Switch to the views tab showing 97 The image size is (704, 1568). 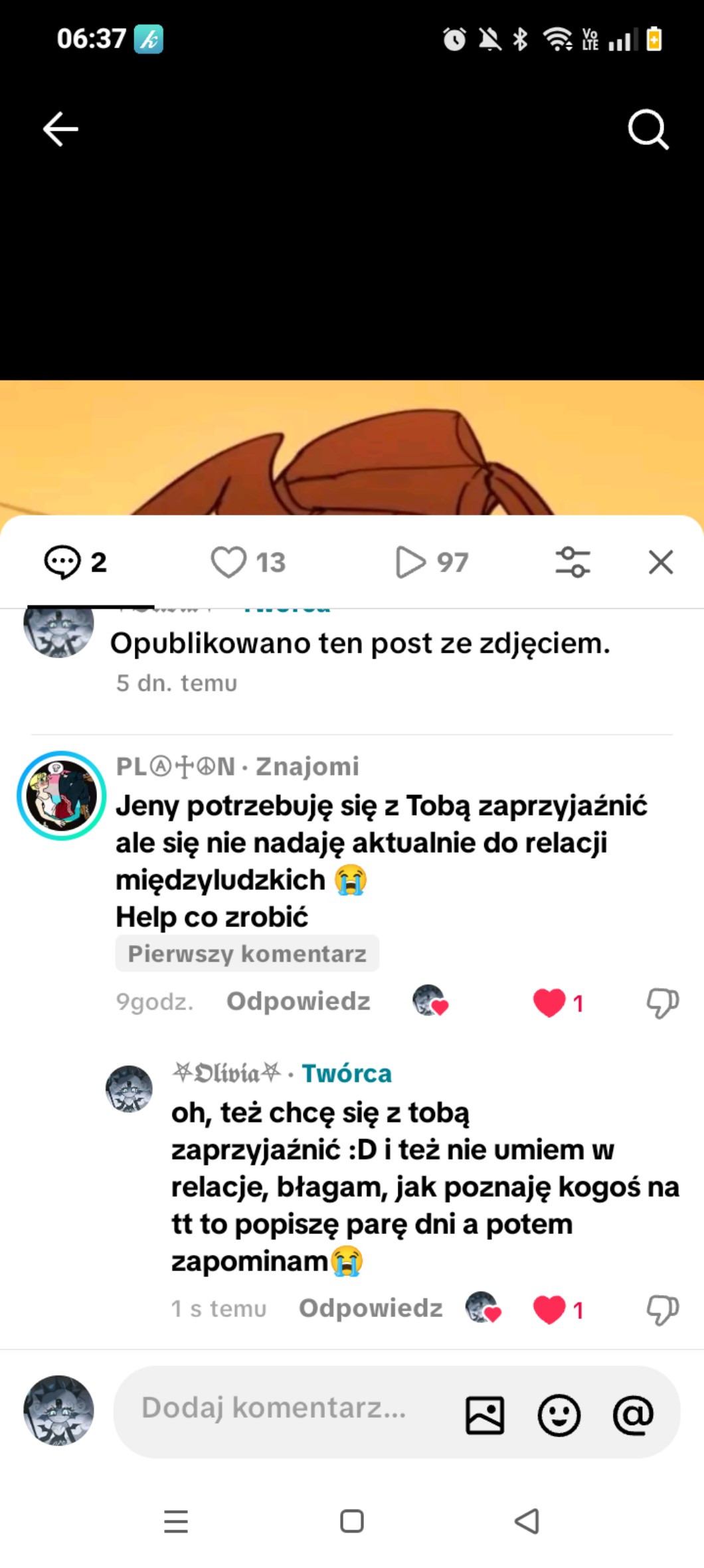click(x=432, y=562)
